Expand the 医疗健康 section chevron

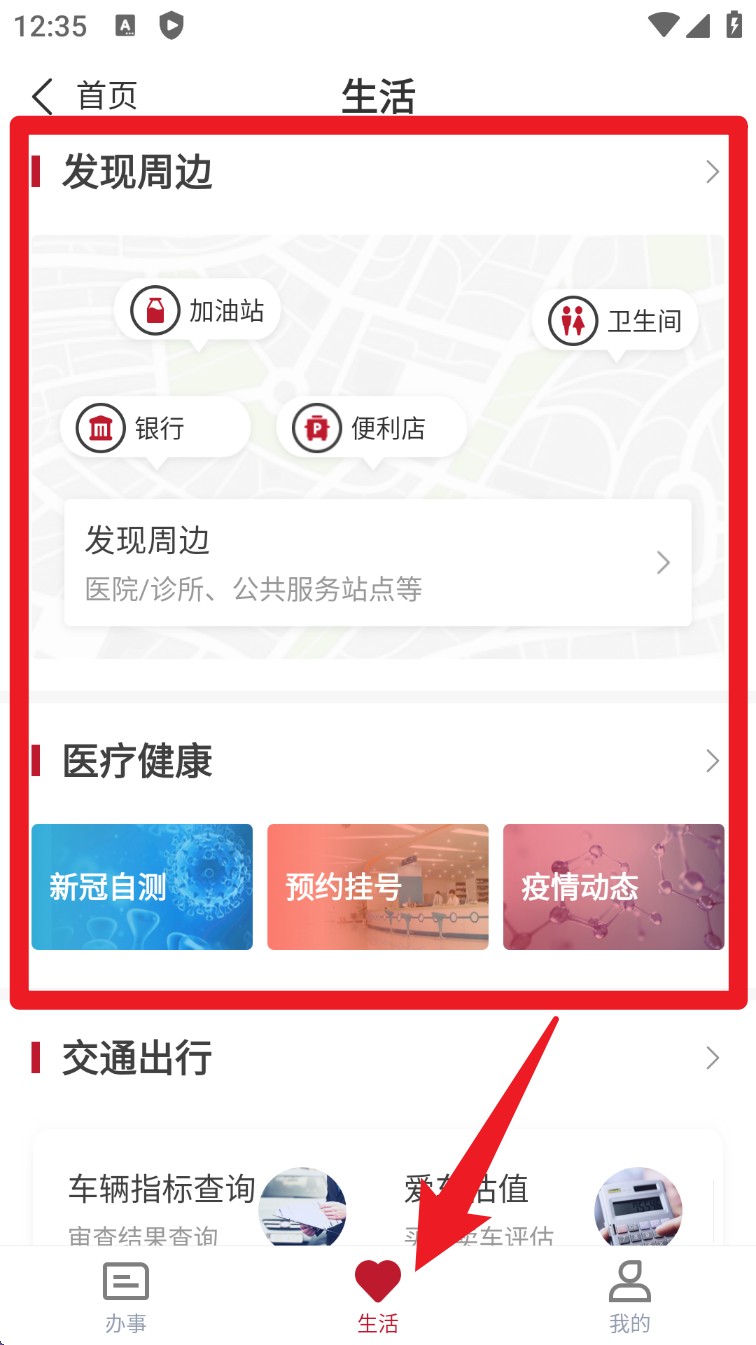pyautogui.click(x=712, y=762)
